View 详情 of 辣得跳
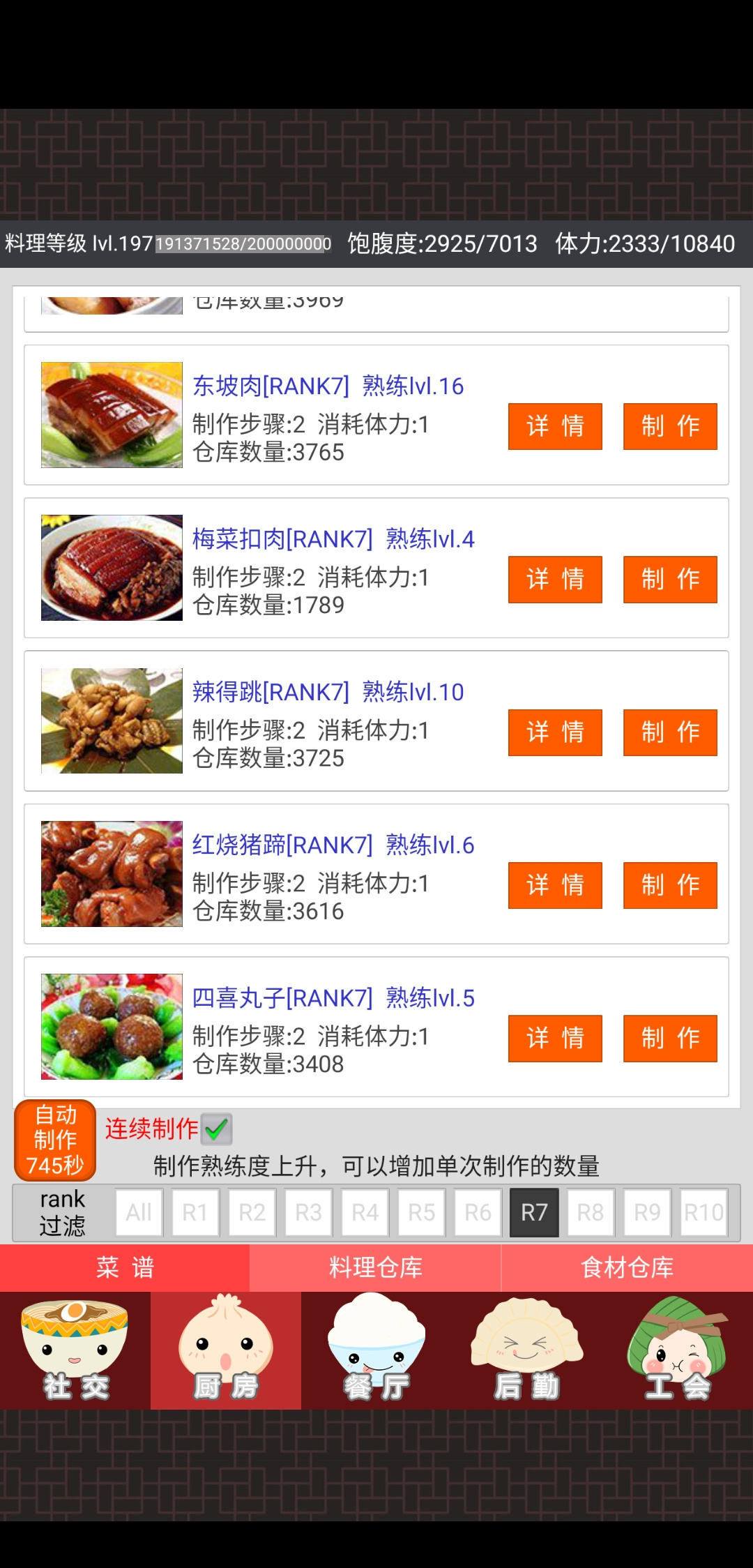753x1568 pixels. 555,732
